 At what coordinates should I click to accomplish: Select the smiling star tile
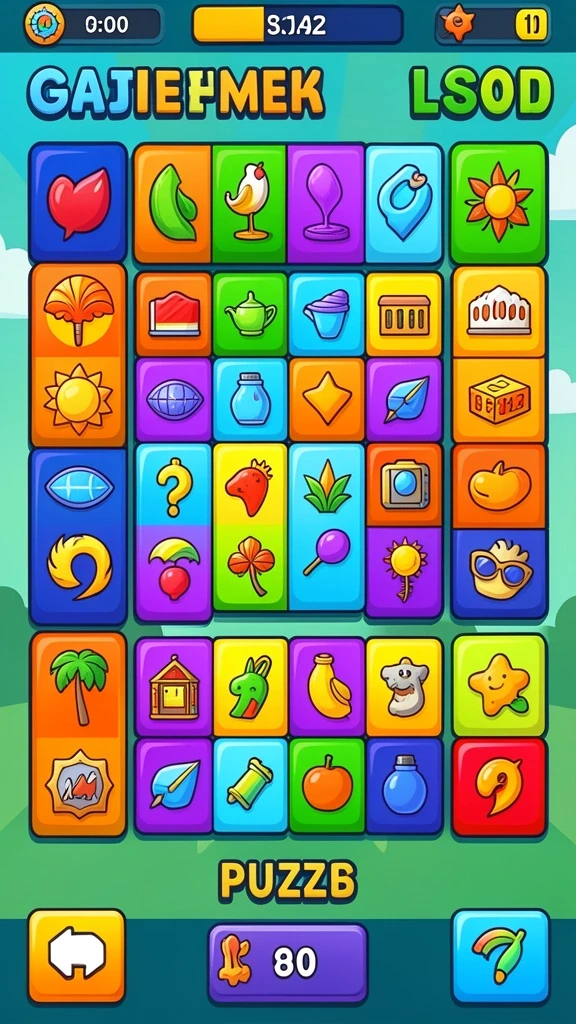click(x=500, y=685)
